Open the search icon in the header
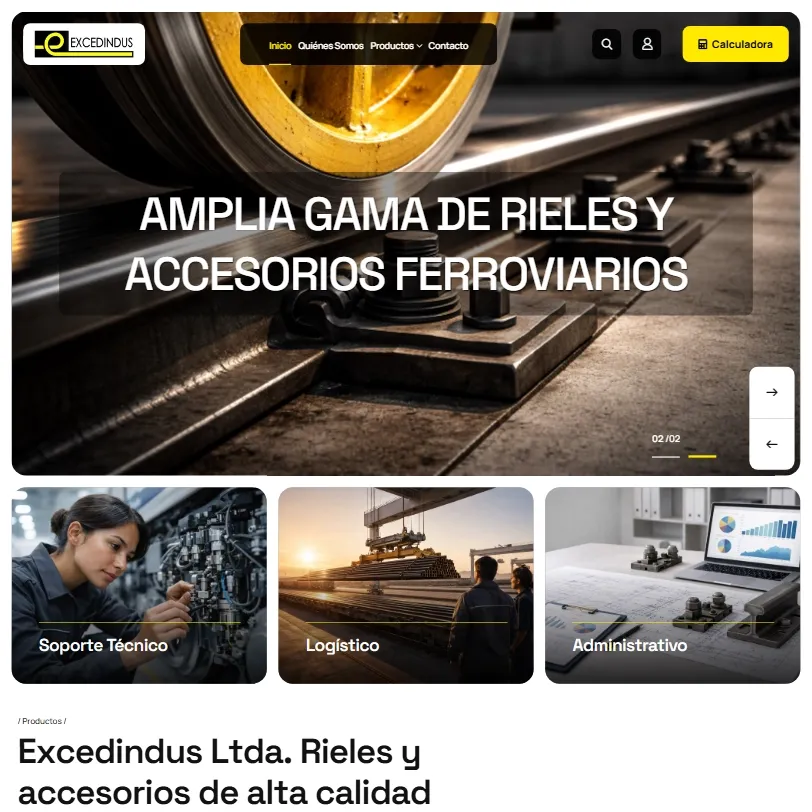The height and width of the screenshot is (812, 812). point(606,44)
